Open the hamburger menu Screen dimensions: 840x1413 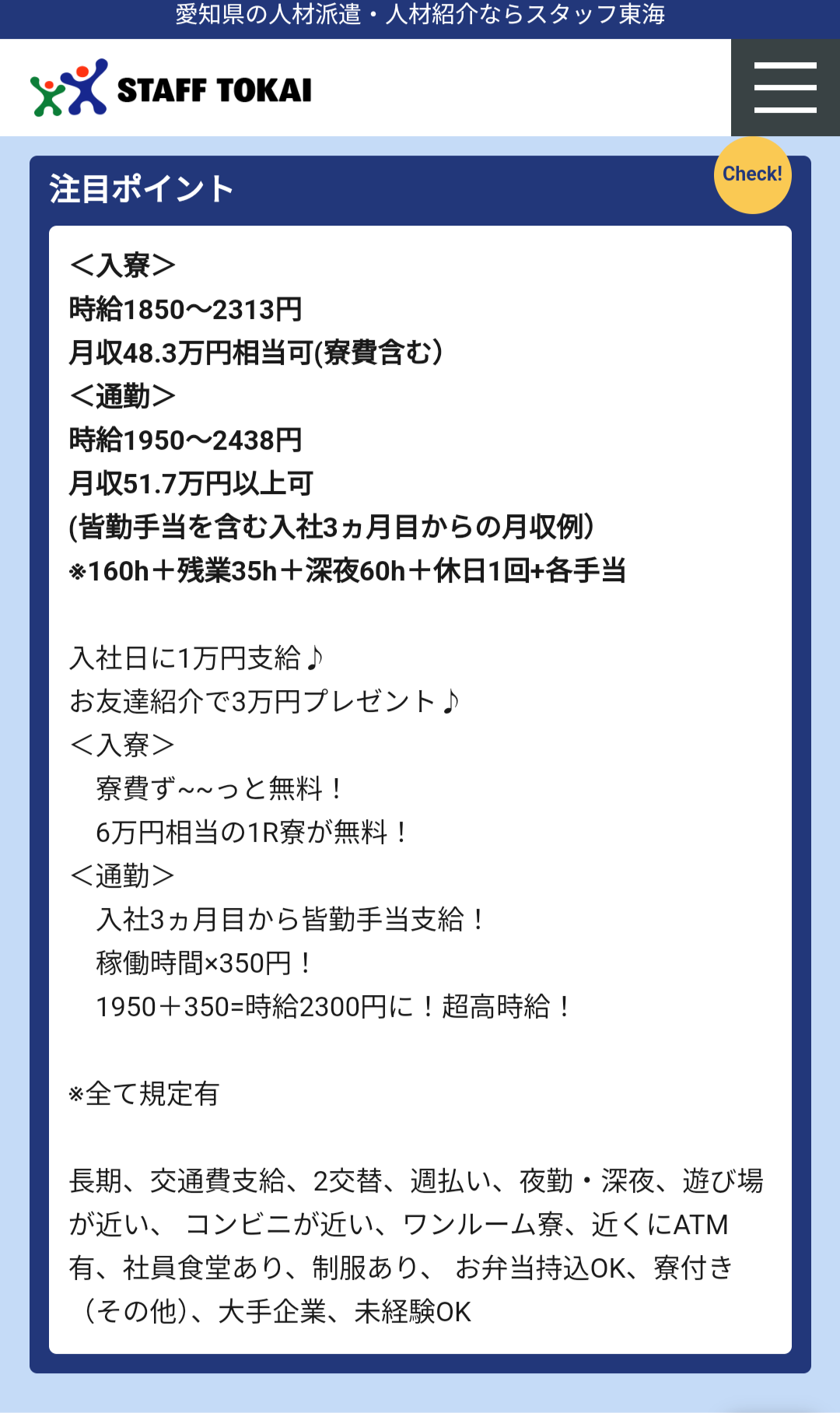786,88
